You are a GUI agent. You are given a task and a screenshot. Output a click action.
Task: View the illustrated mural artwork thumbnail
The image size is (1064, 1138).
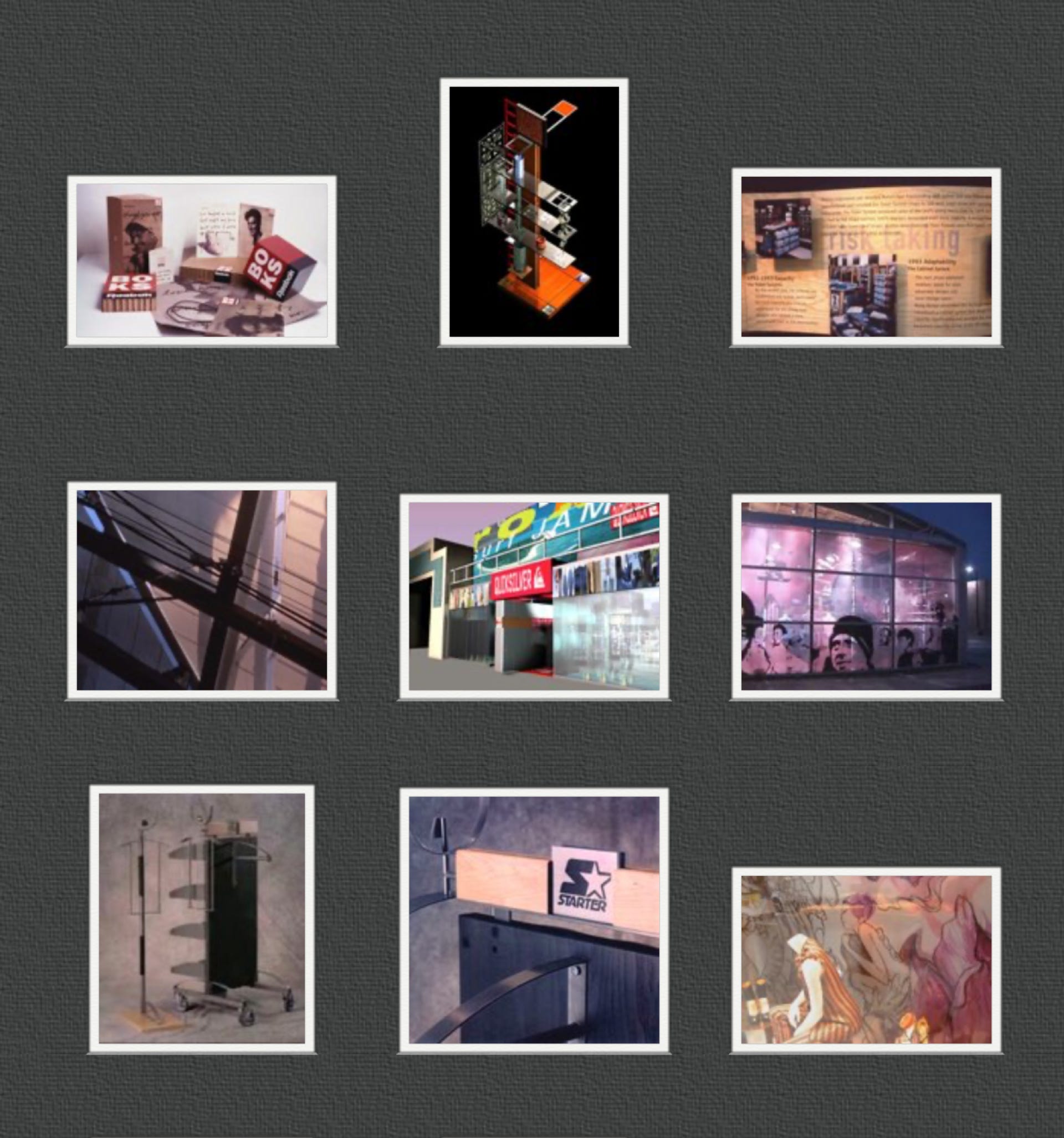(866, 960)
